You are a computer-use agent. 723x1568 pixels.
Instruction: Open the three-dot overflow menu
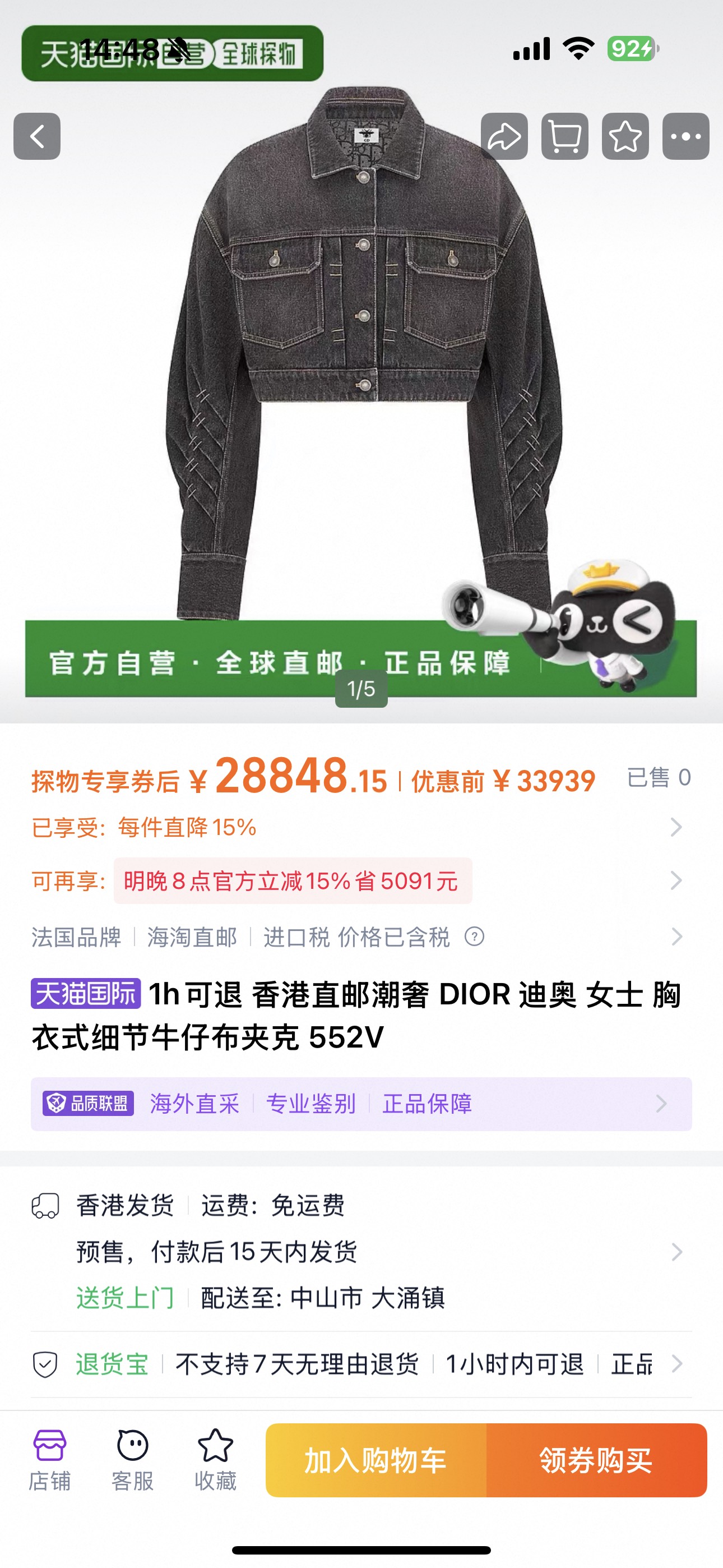pos(686,136)
